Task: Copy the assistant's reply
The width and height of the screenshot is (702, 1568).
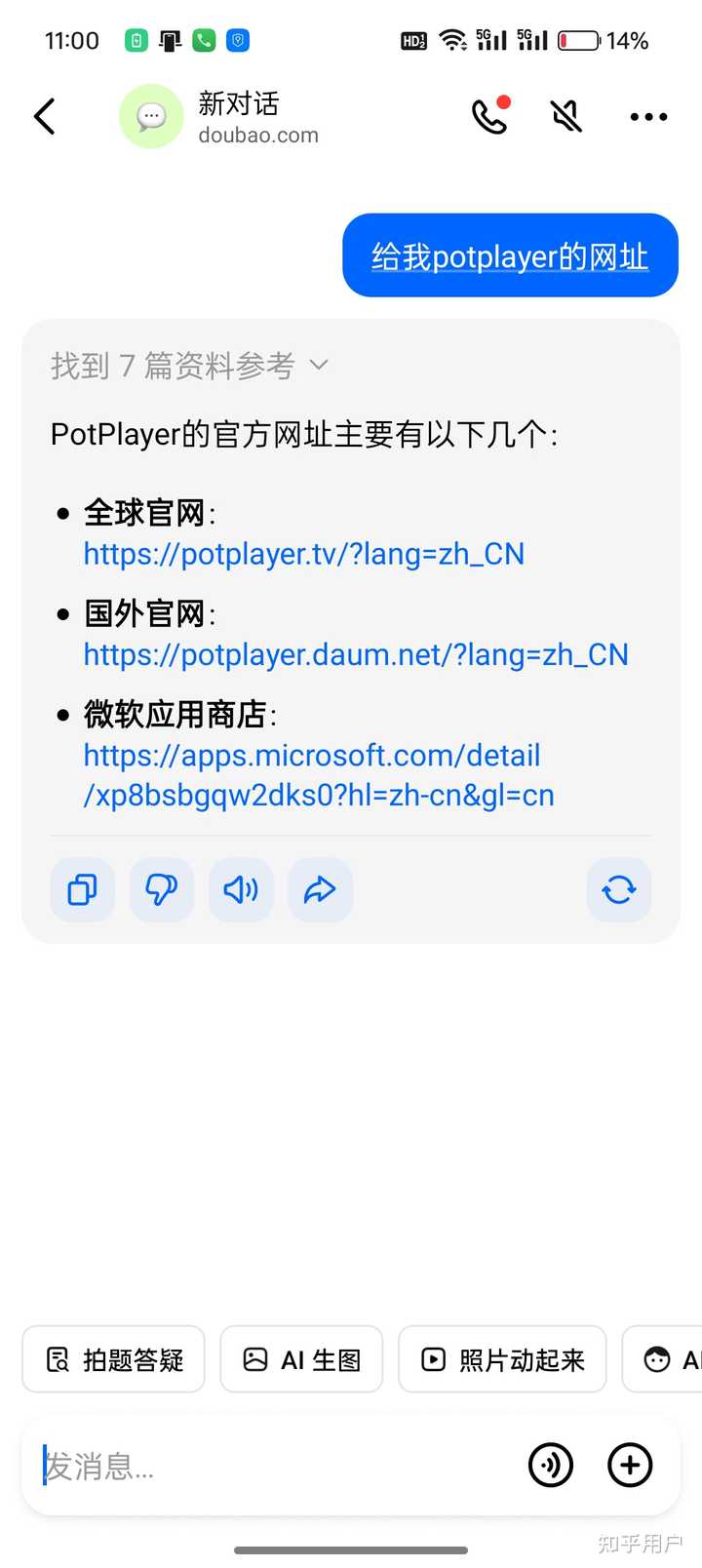Action: (82, 889)
